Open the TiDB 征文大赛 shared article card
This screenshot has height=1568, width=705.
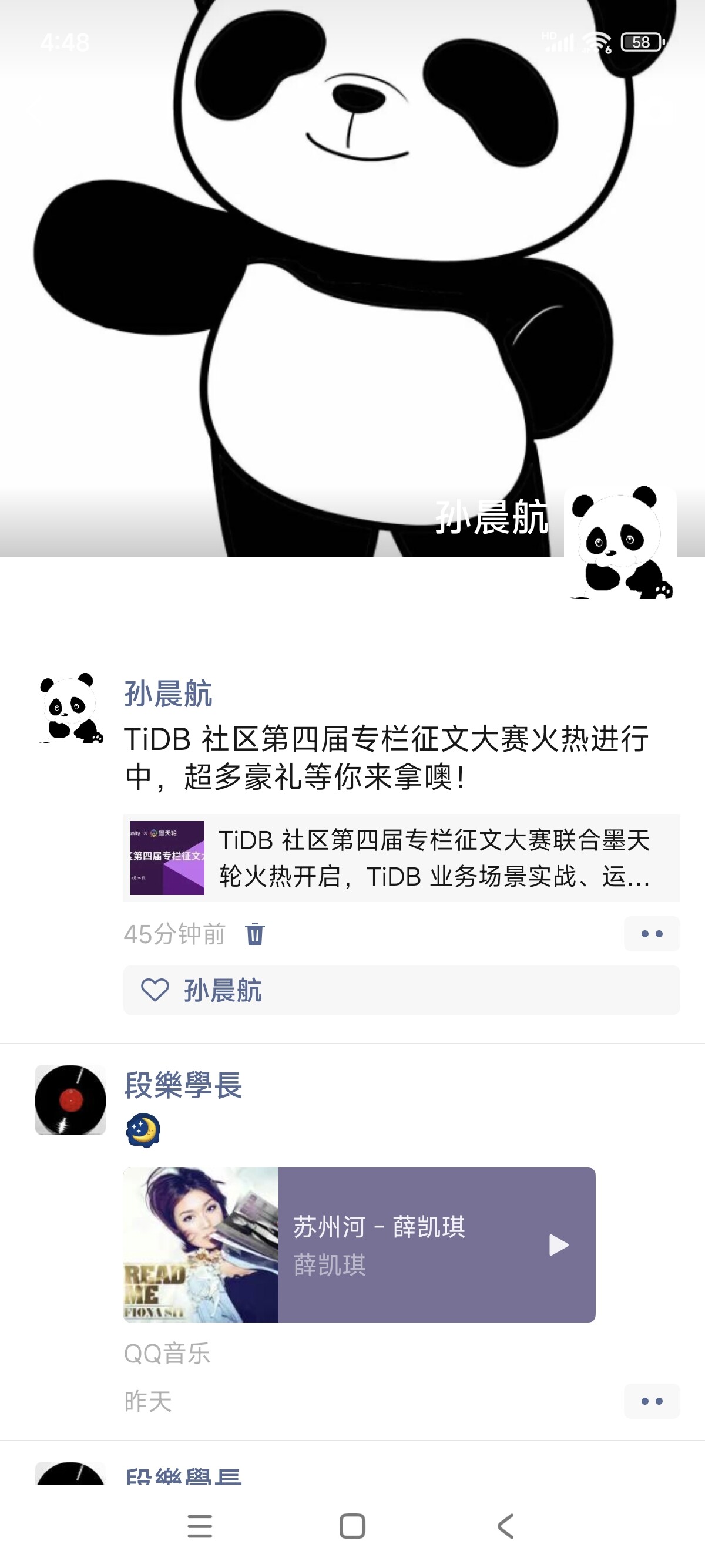point(401,857)
